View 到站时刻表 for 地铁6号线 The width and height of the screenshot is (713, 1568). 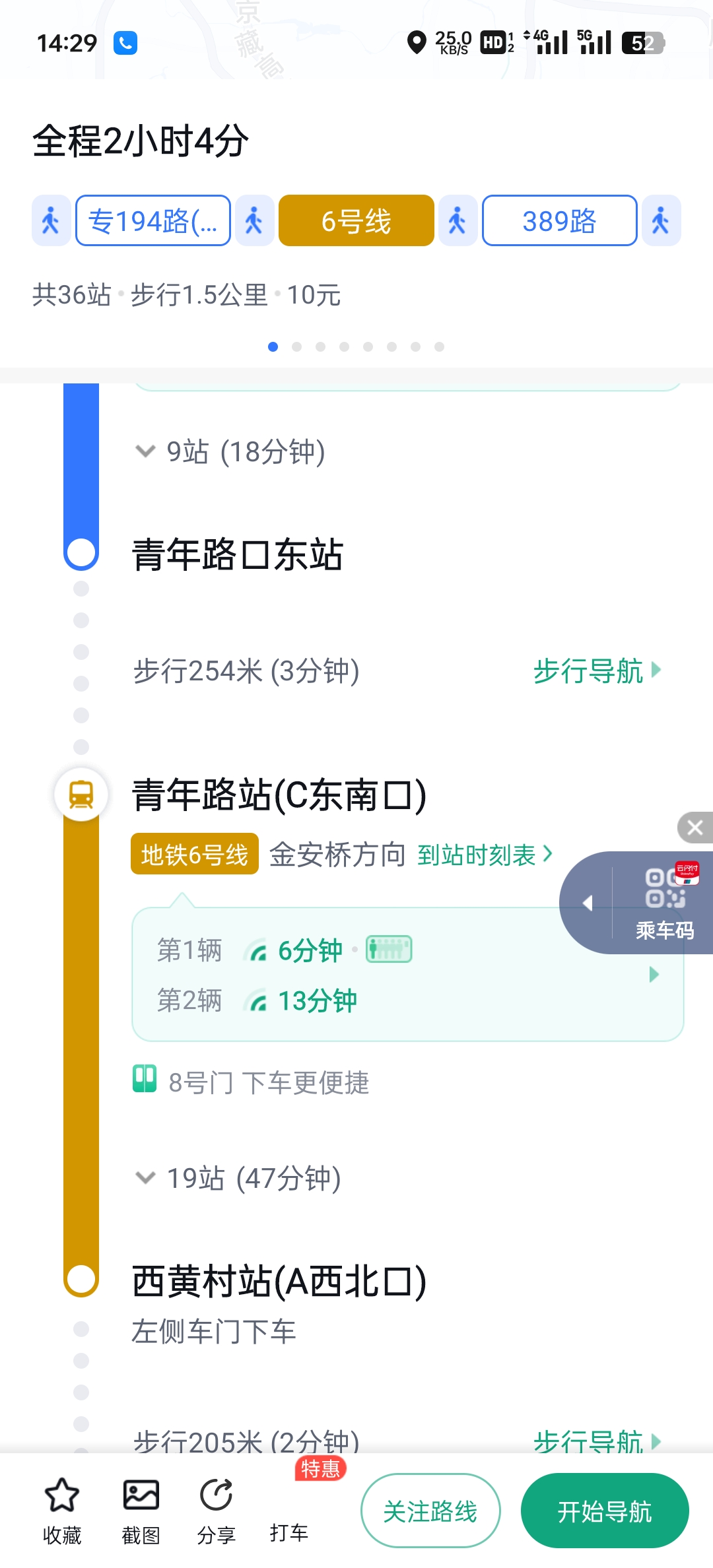[x=484, y=855]
